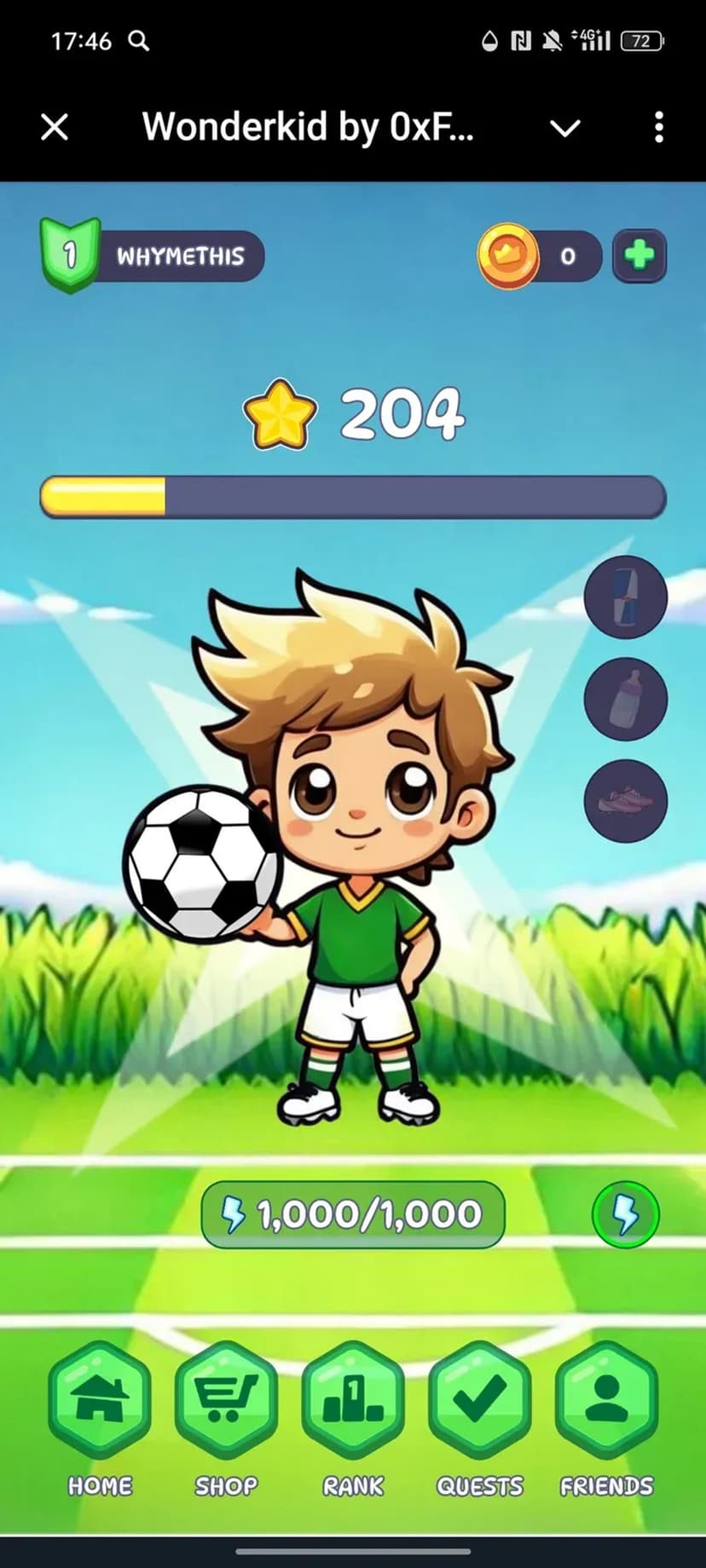The height and width of the screenshot is (1568, 706).
Task: Open the three-dot overflow menu
Action: coord(658,128)
